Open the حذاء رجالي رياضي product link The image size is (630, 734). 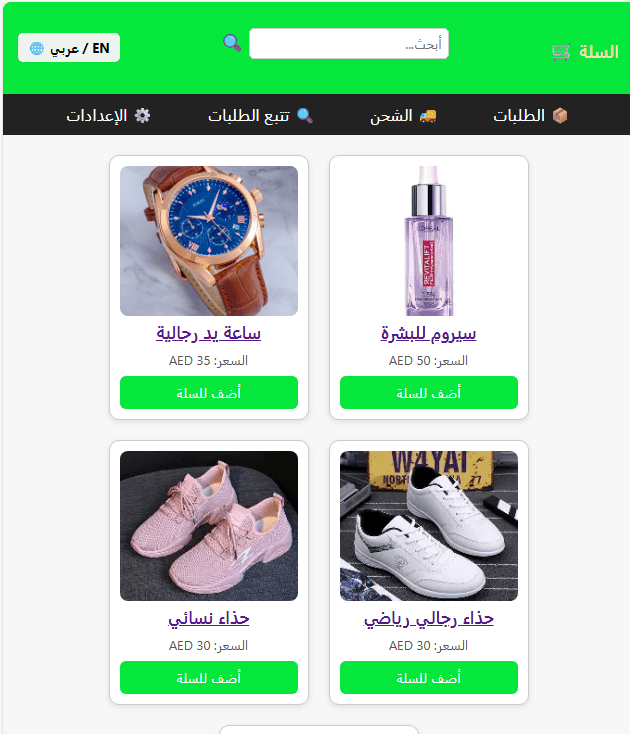click(x=429, y=619)
